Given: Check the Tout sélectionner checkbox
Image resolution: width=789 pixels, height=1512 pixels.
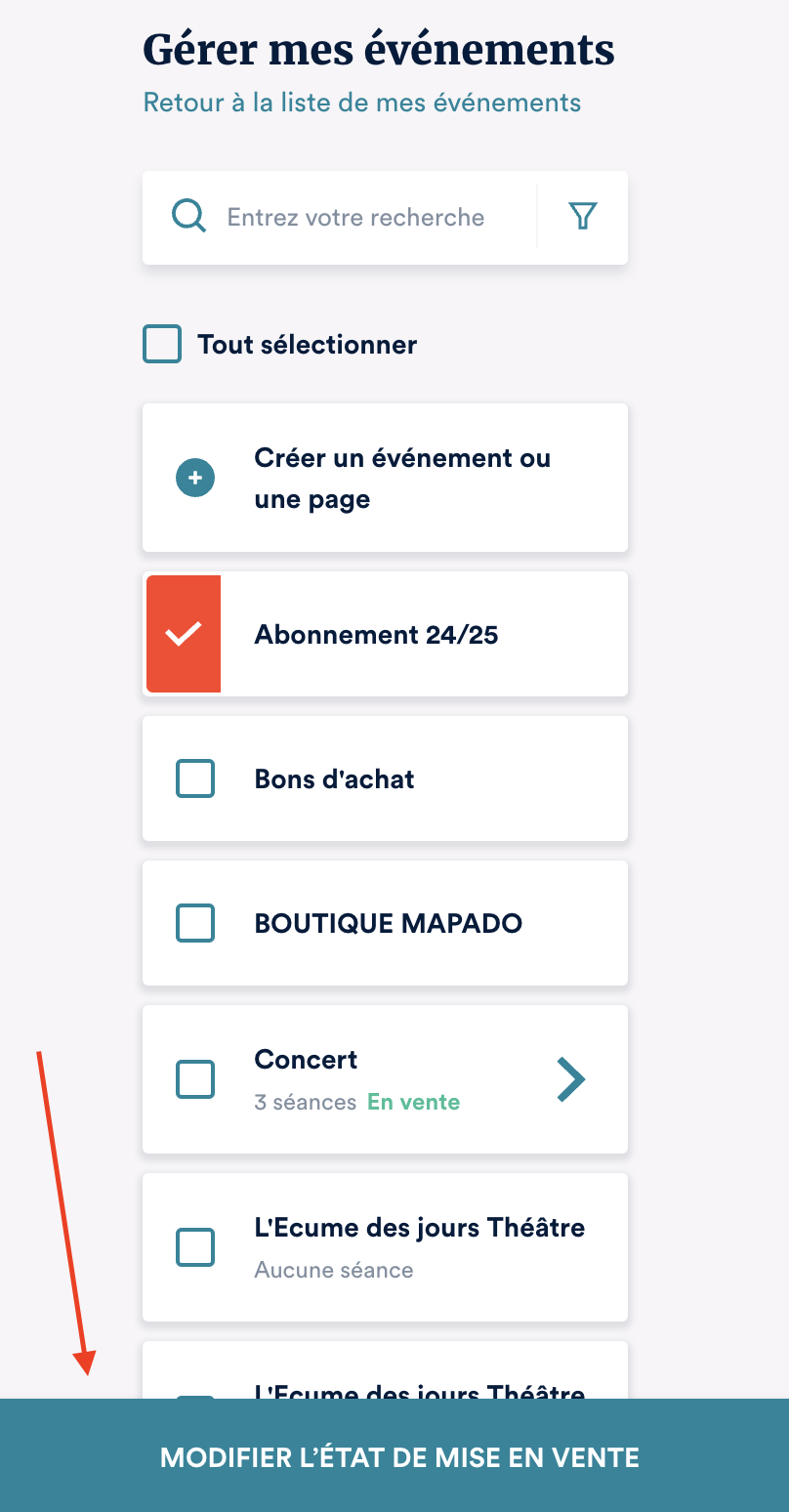Looking at the screenshot, I should [x=162, y=345].
